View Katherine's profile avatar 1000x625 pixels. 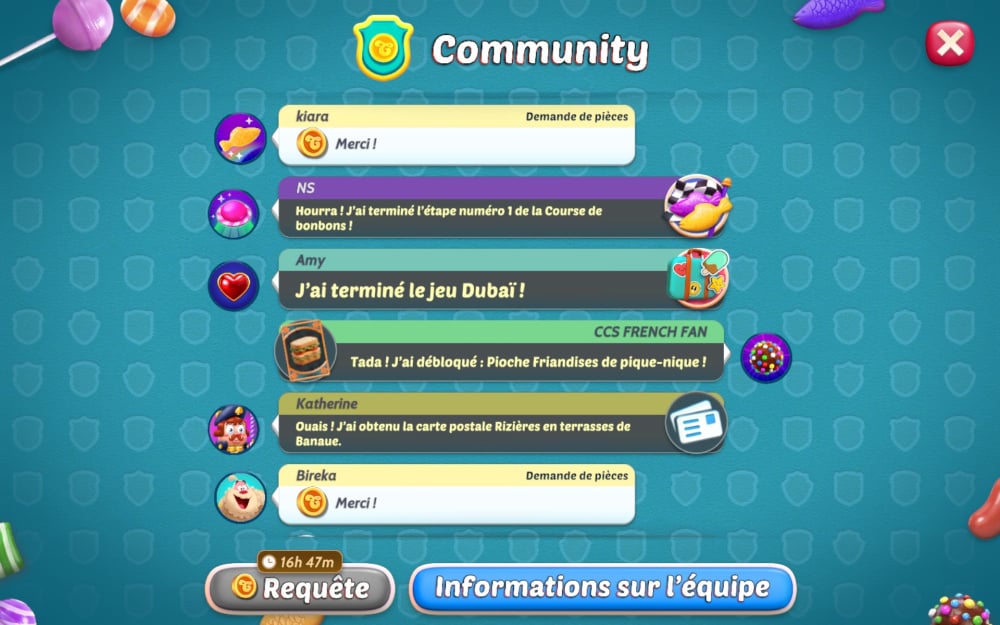[x=233, y=429]
